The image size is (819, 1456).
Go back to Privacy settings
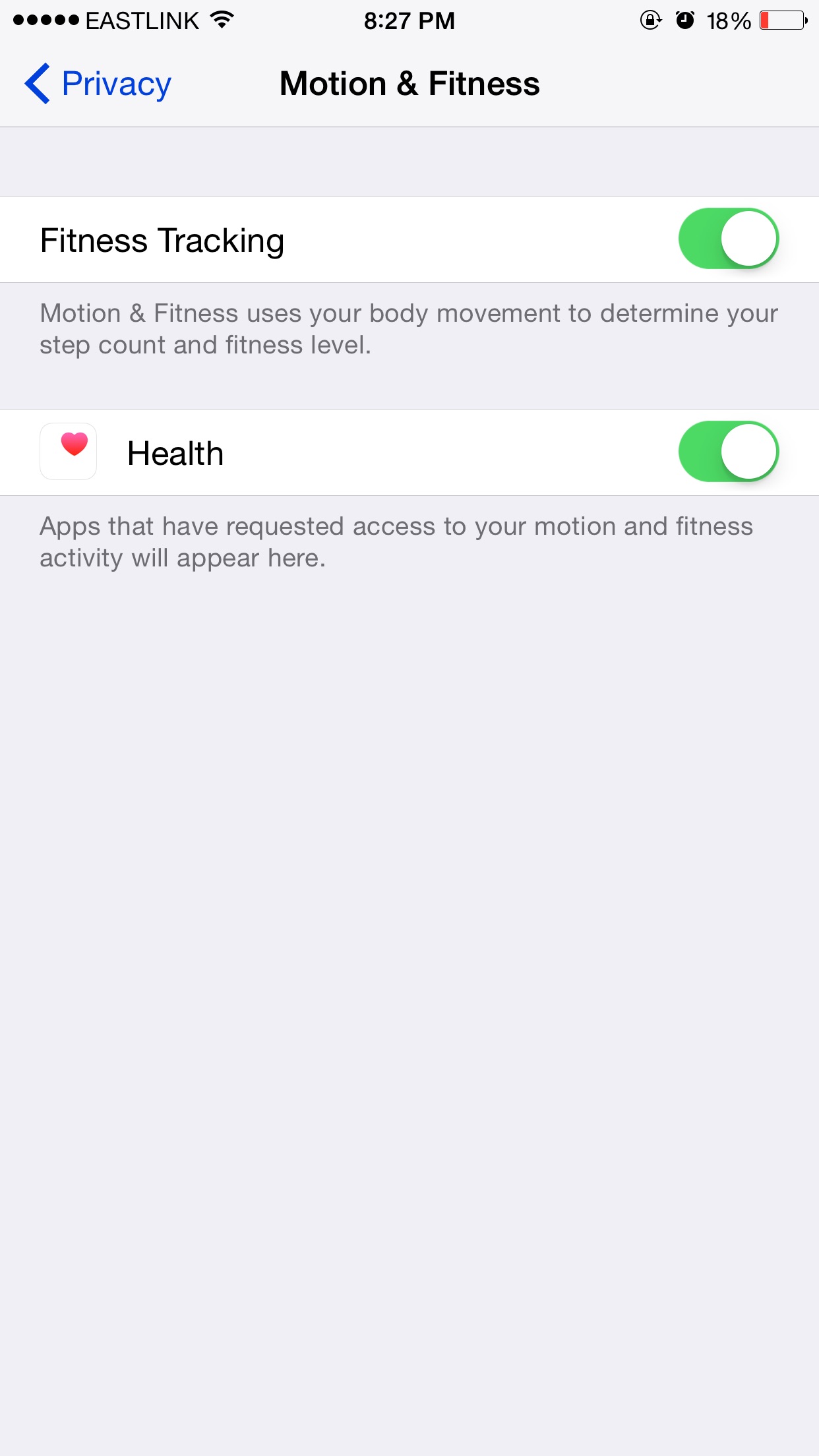[98, 84]
